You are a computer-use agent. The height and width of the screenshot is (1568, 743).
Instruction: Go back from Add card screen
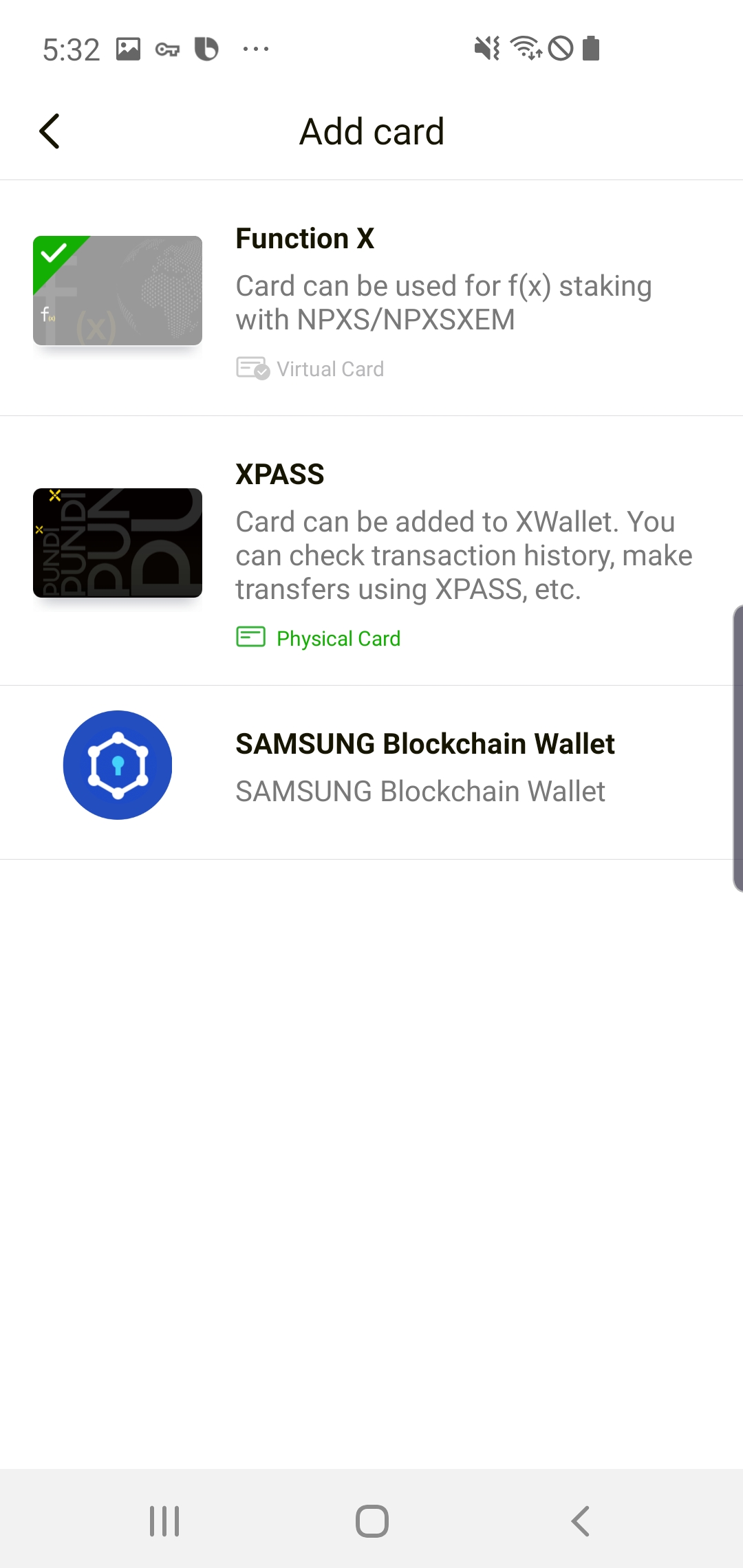click(x=50, y=131)
